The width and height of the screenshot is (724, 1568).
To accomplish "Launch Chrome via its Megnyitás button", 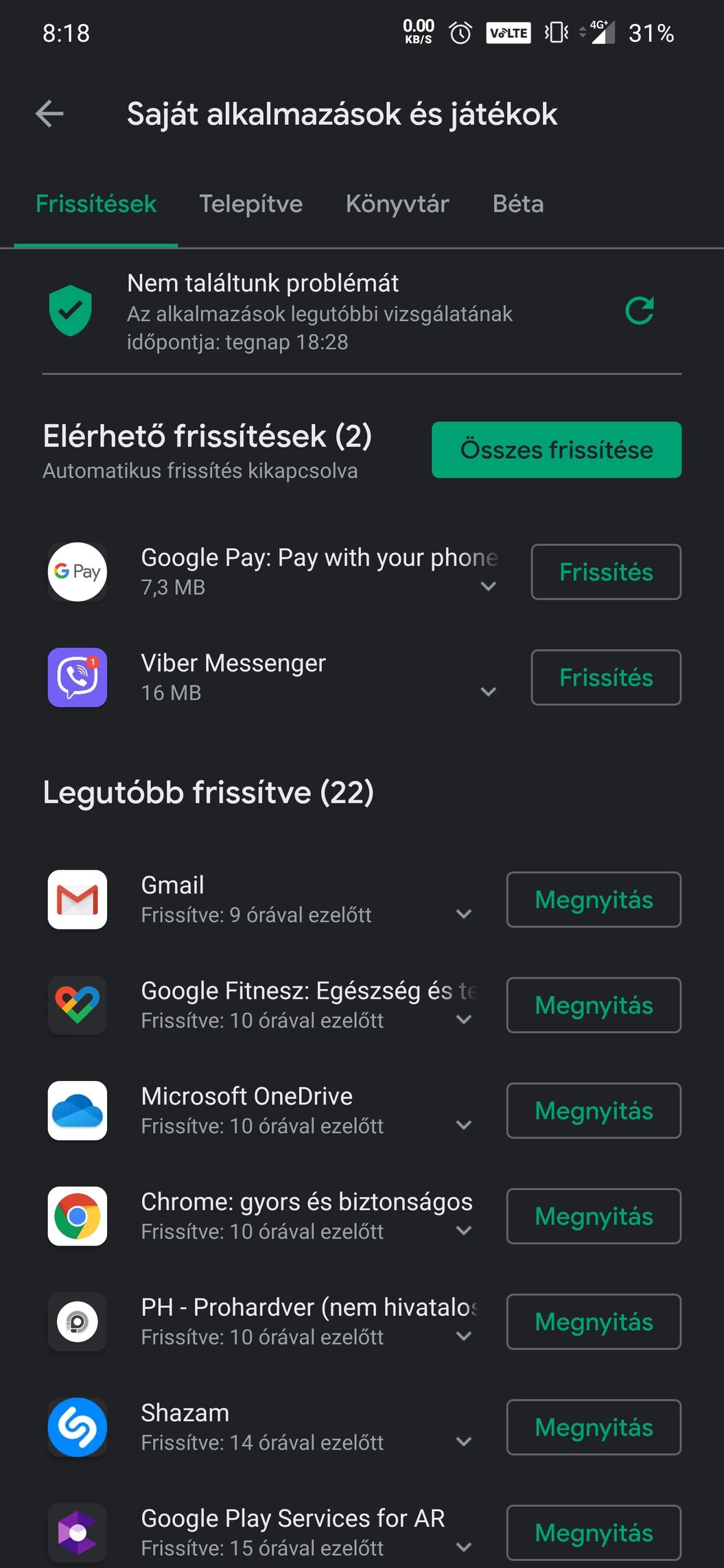I will pos(593,1217).
